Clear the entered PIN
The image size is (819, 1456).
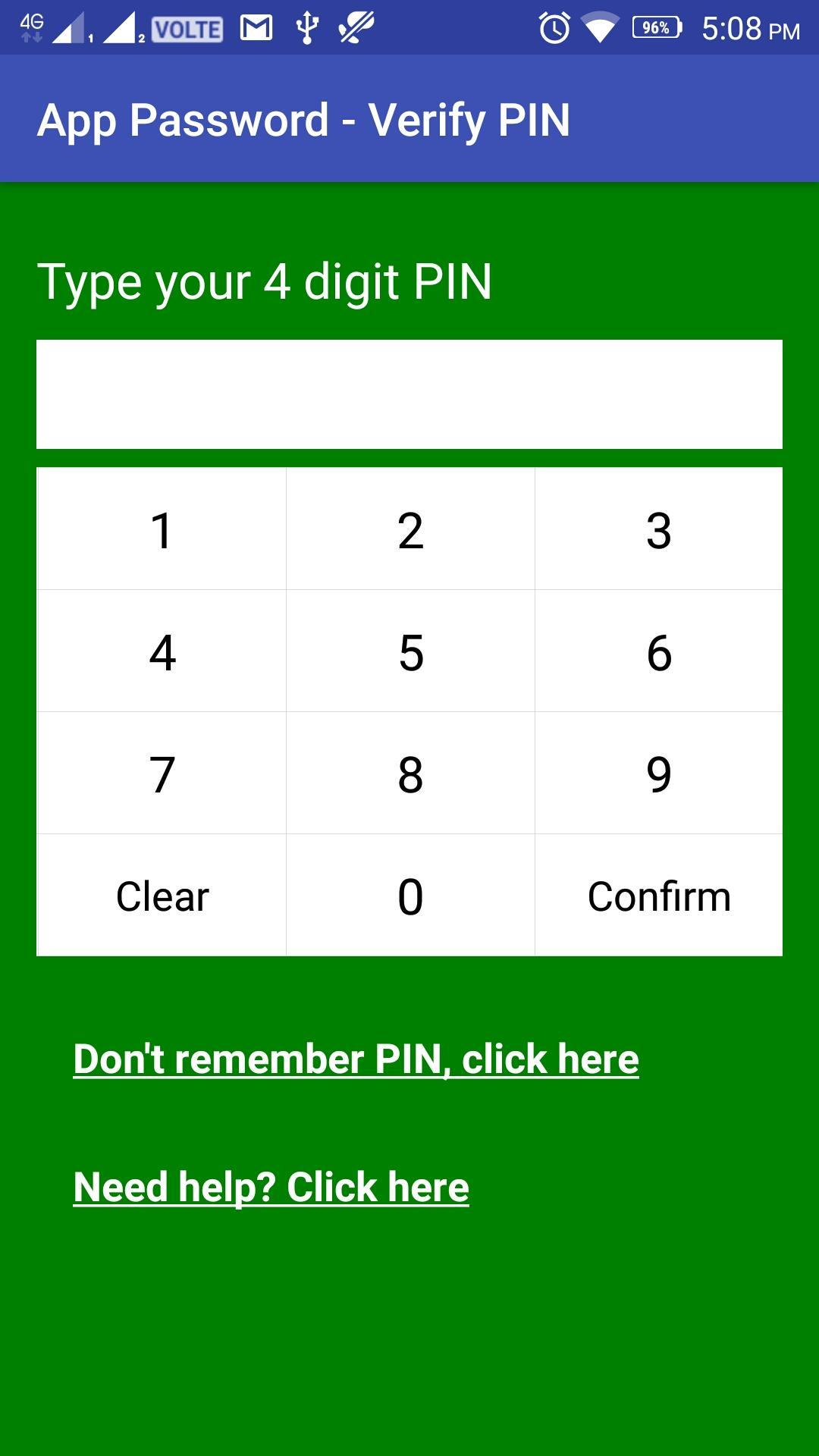pyautogui.click(x=162, y=896)
